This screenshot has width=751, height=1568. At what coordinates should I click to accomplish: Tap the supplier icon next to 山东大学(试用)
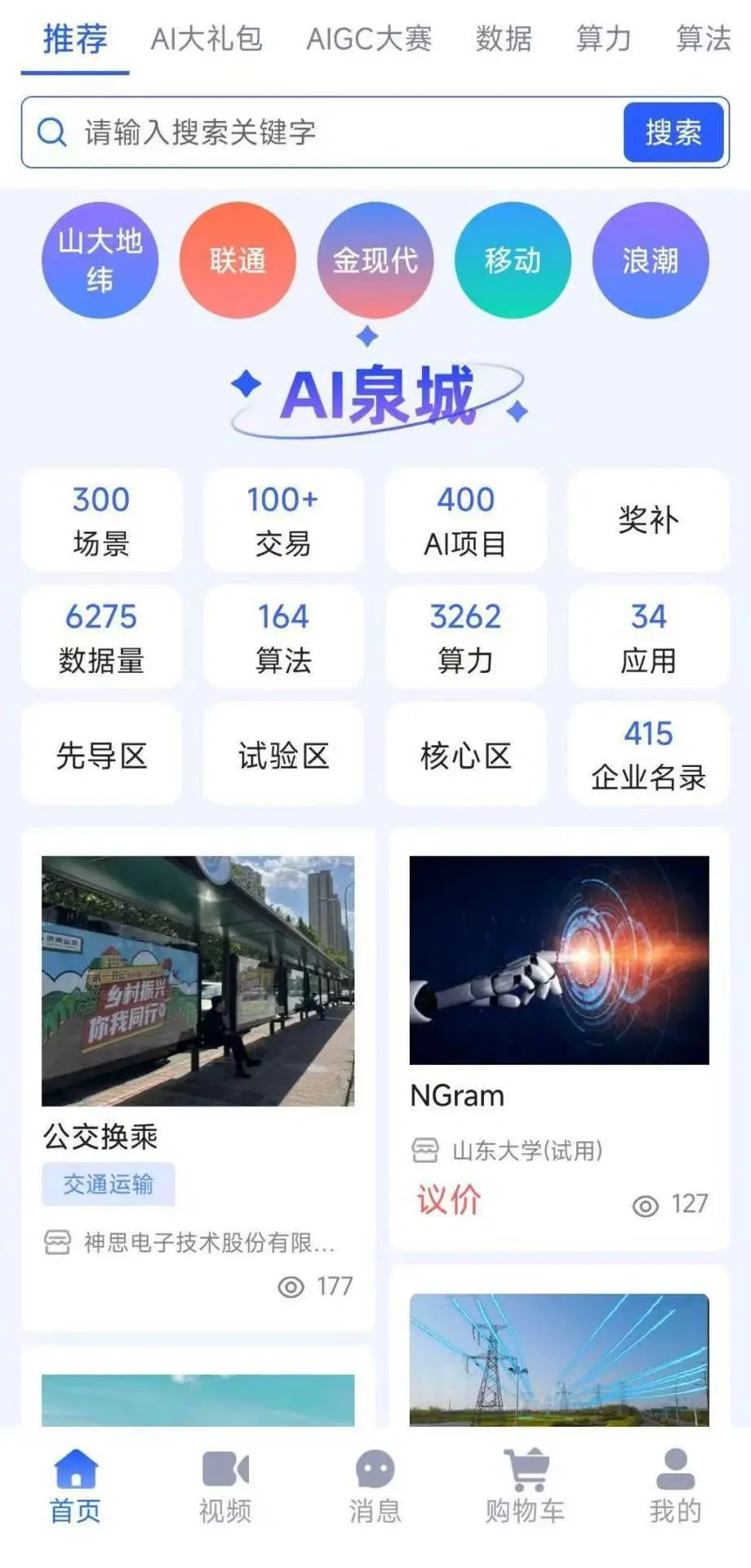click(424, 1151)
